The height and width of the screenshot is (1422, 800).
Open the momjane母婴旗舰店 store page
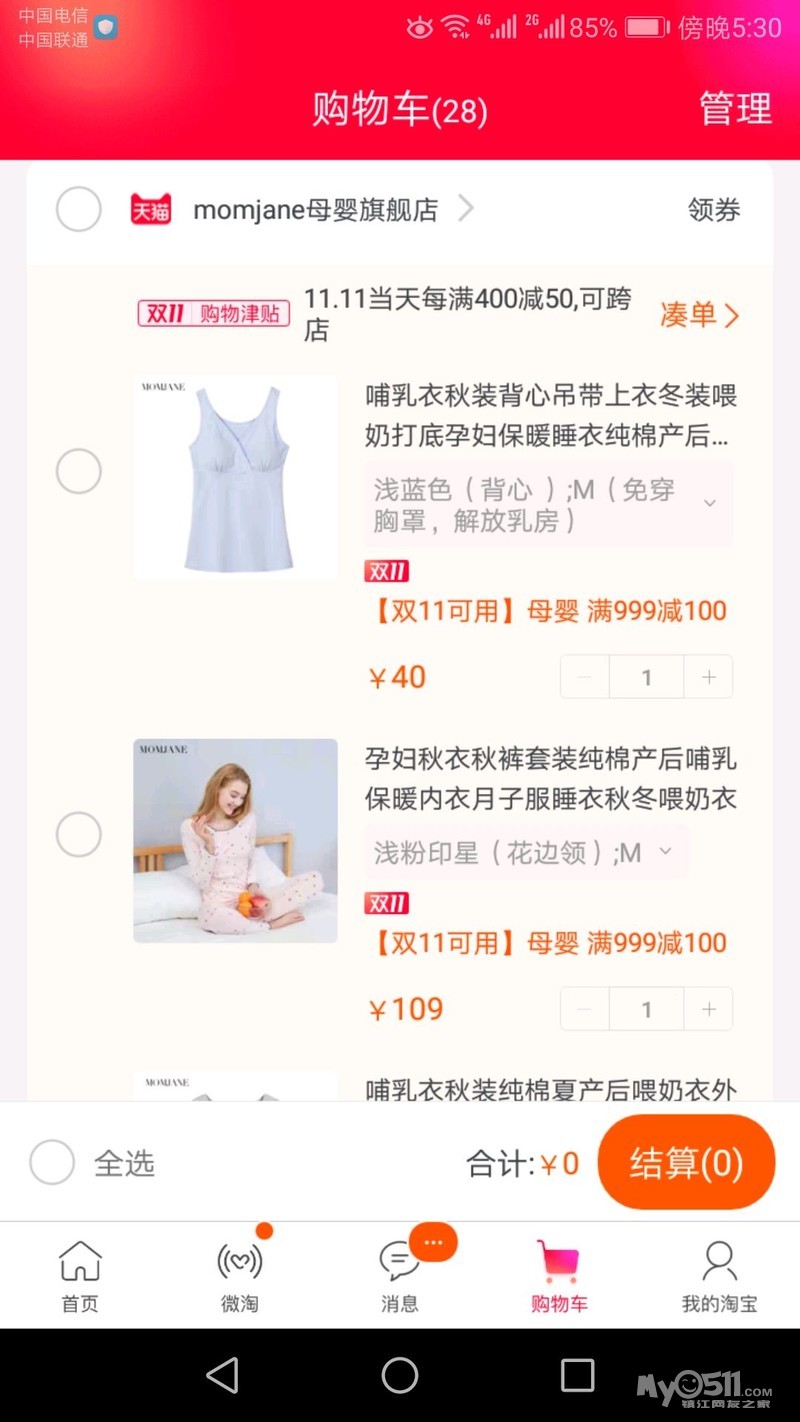coord(315,210)
